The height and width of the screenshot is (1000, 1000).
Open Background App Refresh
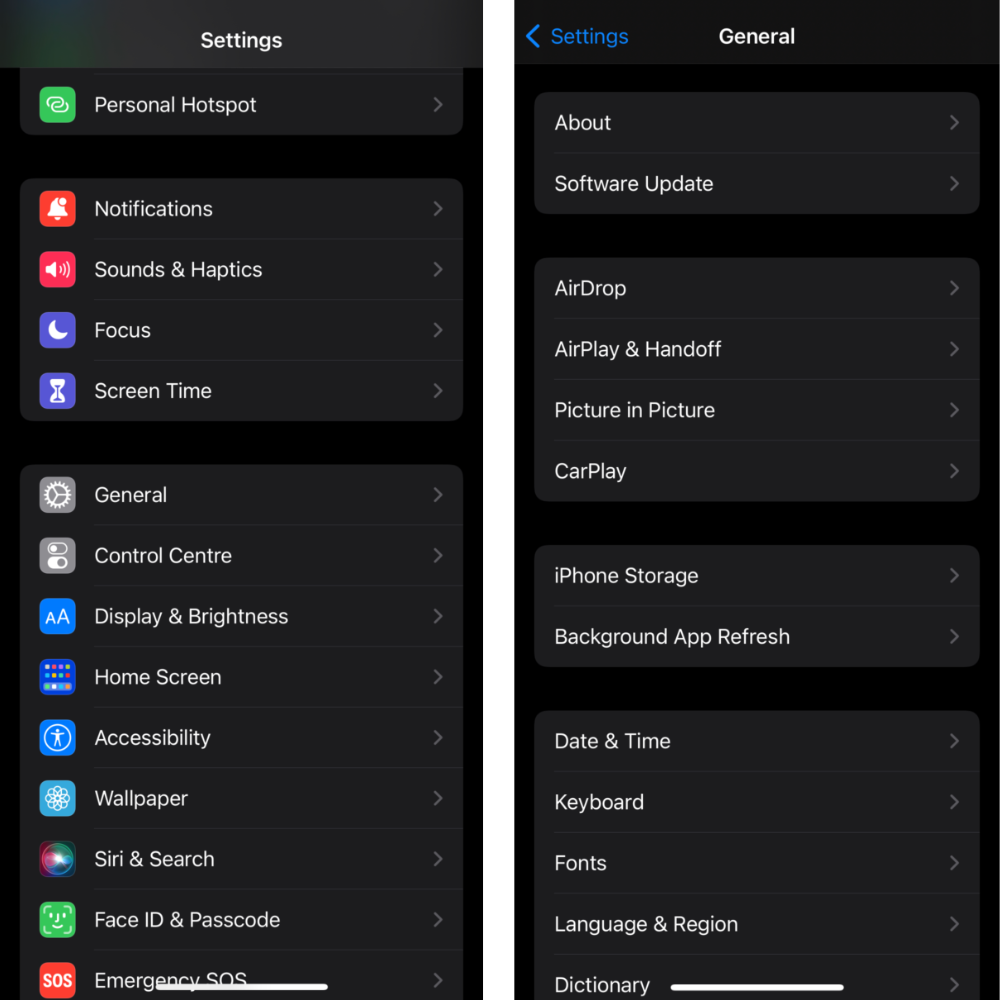click(756, 636)
